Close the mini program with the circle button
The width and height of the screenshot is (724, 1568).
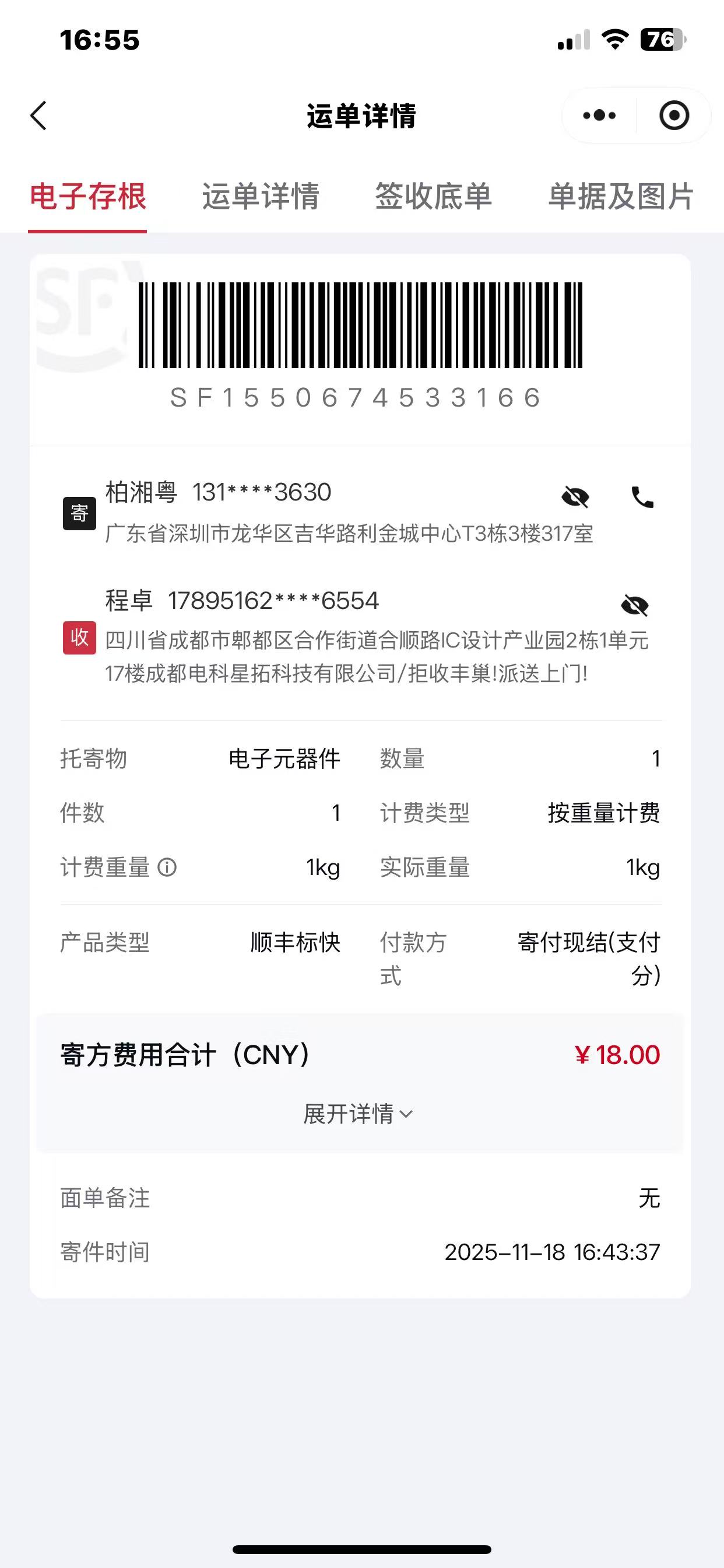tap(674, 116)
